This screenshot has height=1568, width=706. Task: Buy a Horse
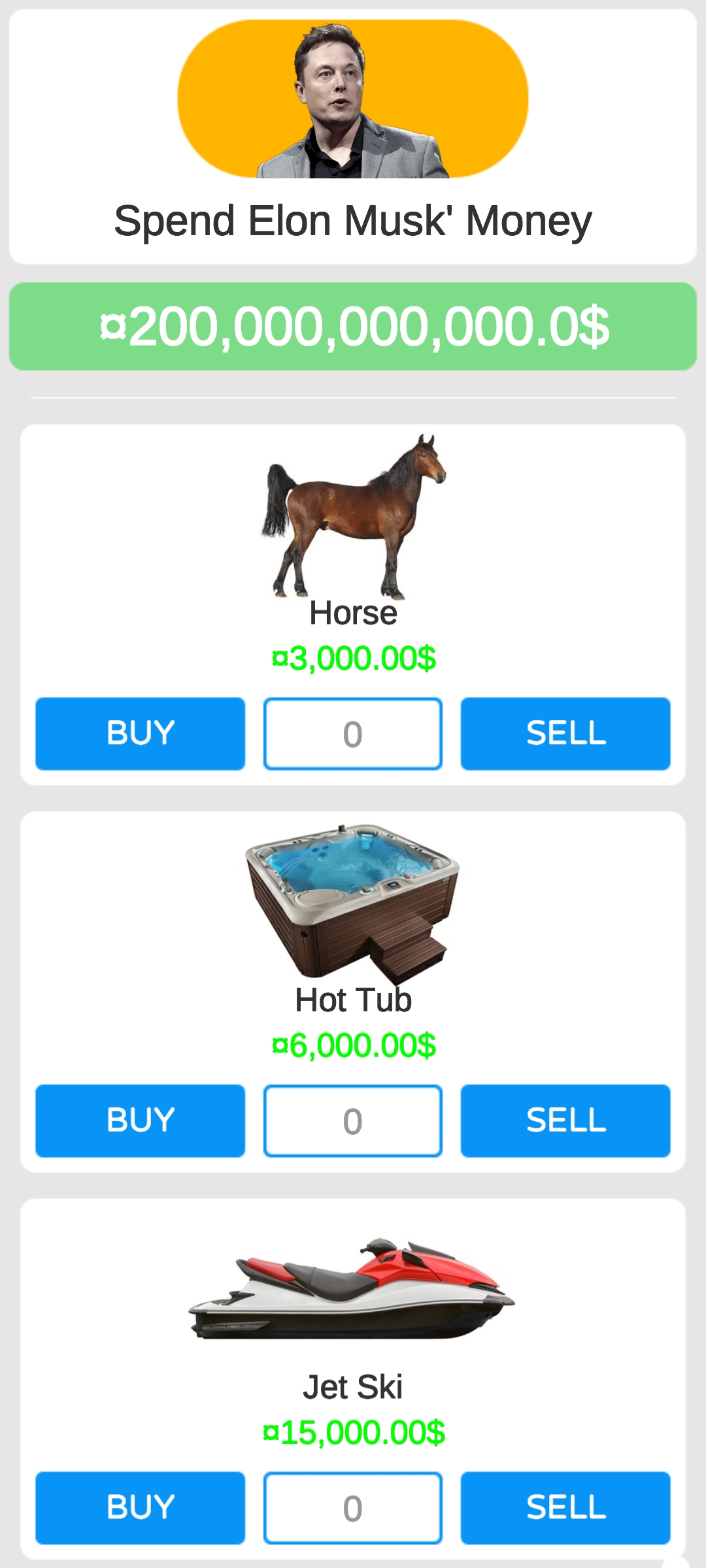140,734
